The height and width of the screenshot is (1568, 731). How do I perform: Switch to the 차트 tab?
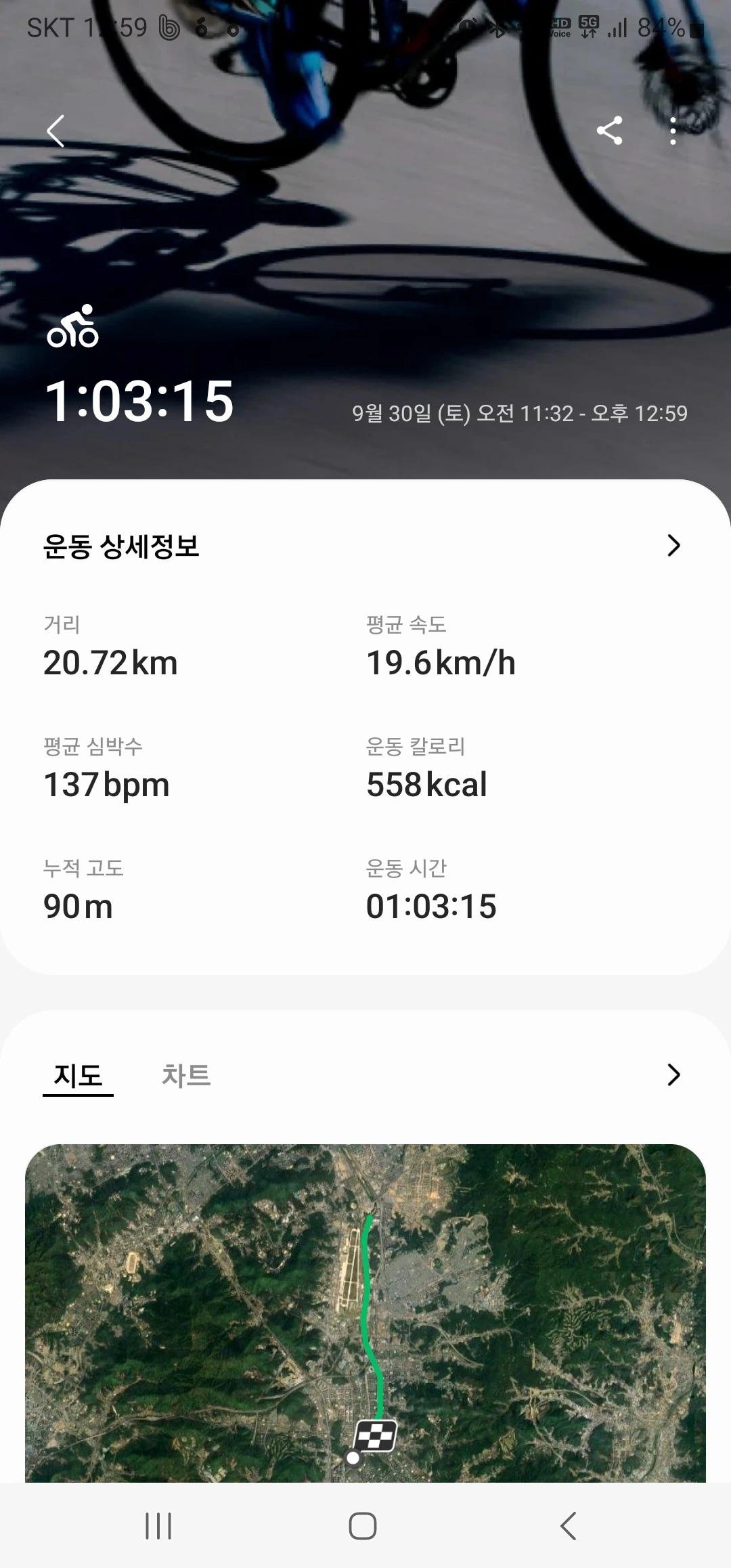[186, 1075]
